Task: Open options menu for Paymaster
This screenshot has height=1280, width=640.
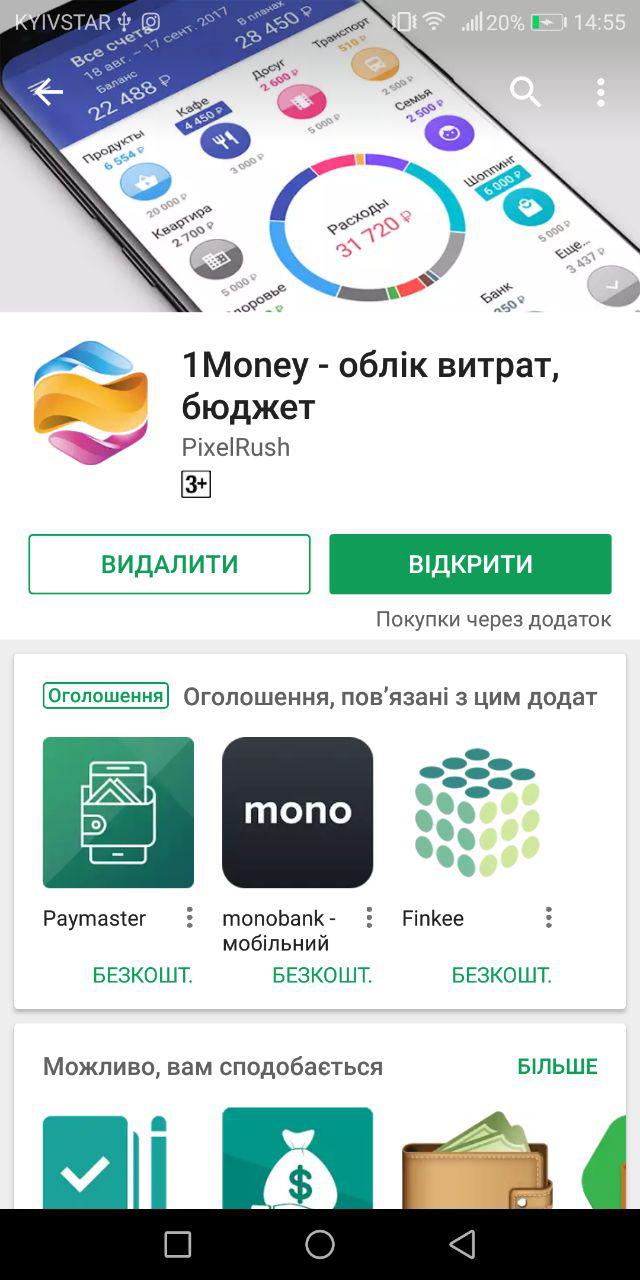Action: [x=189, y=918]
